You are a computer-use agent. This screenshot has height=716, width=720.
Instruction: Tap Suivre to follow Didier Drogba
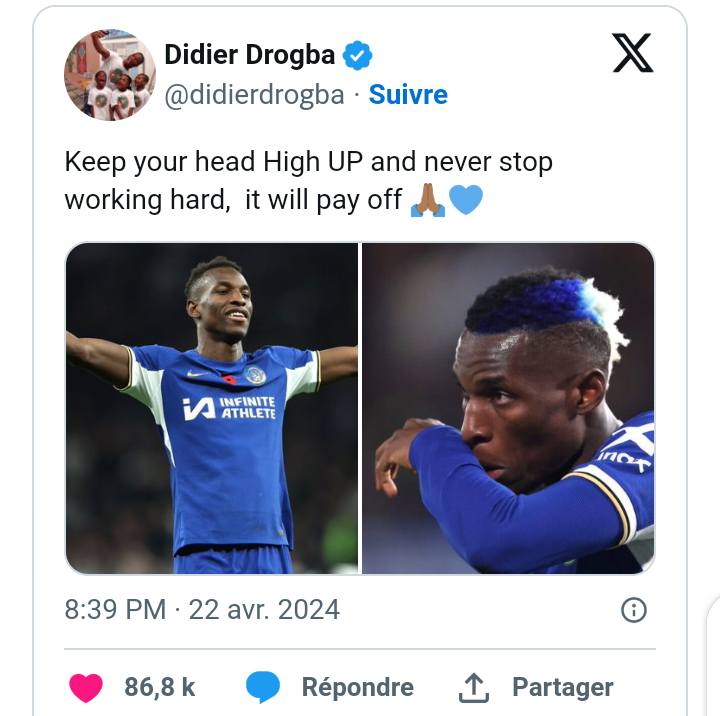pyautogui.click(x=408, y=95)
